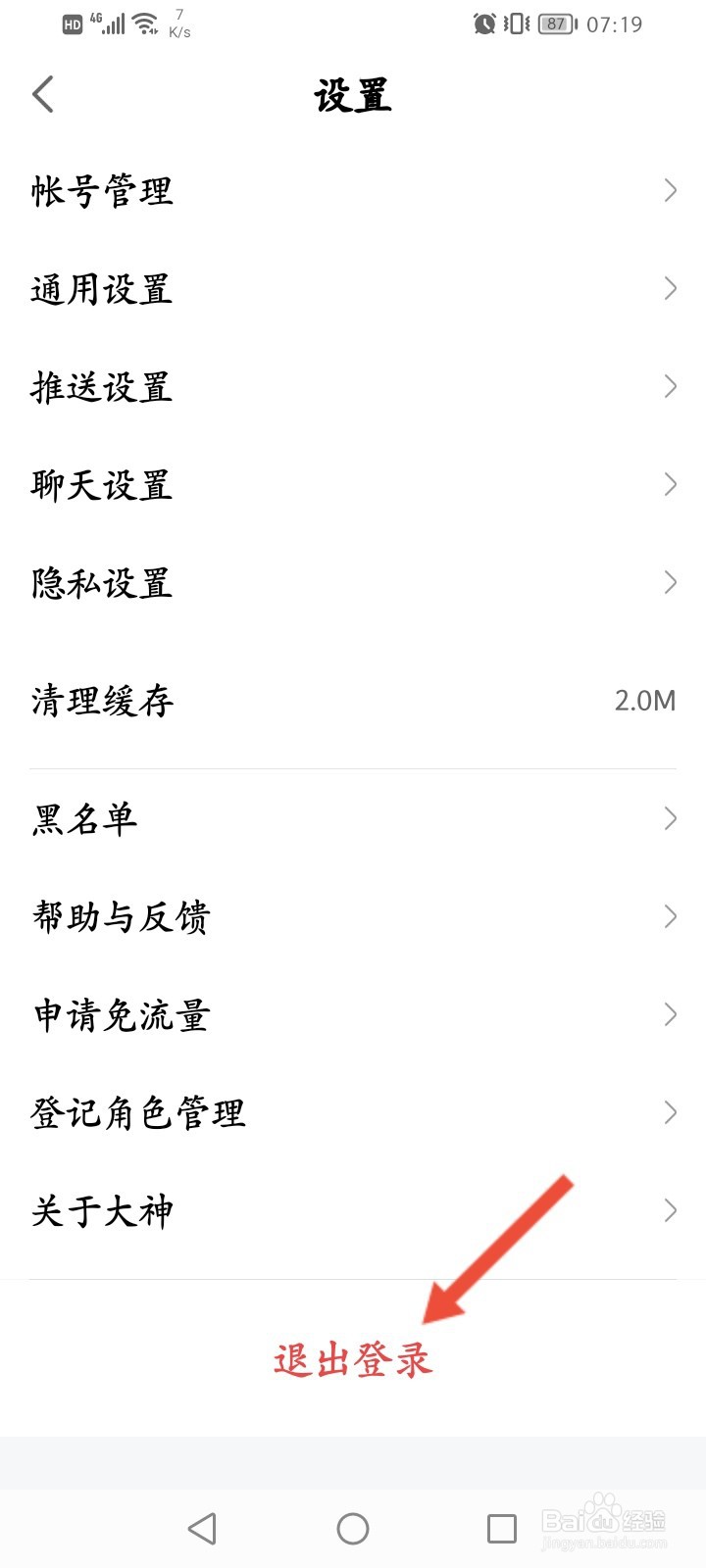The width and height of the screenshot is (706, 1568).
Task: Open the 黑名单 blacklist page
Action: pos(353,818)
